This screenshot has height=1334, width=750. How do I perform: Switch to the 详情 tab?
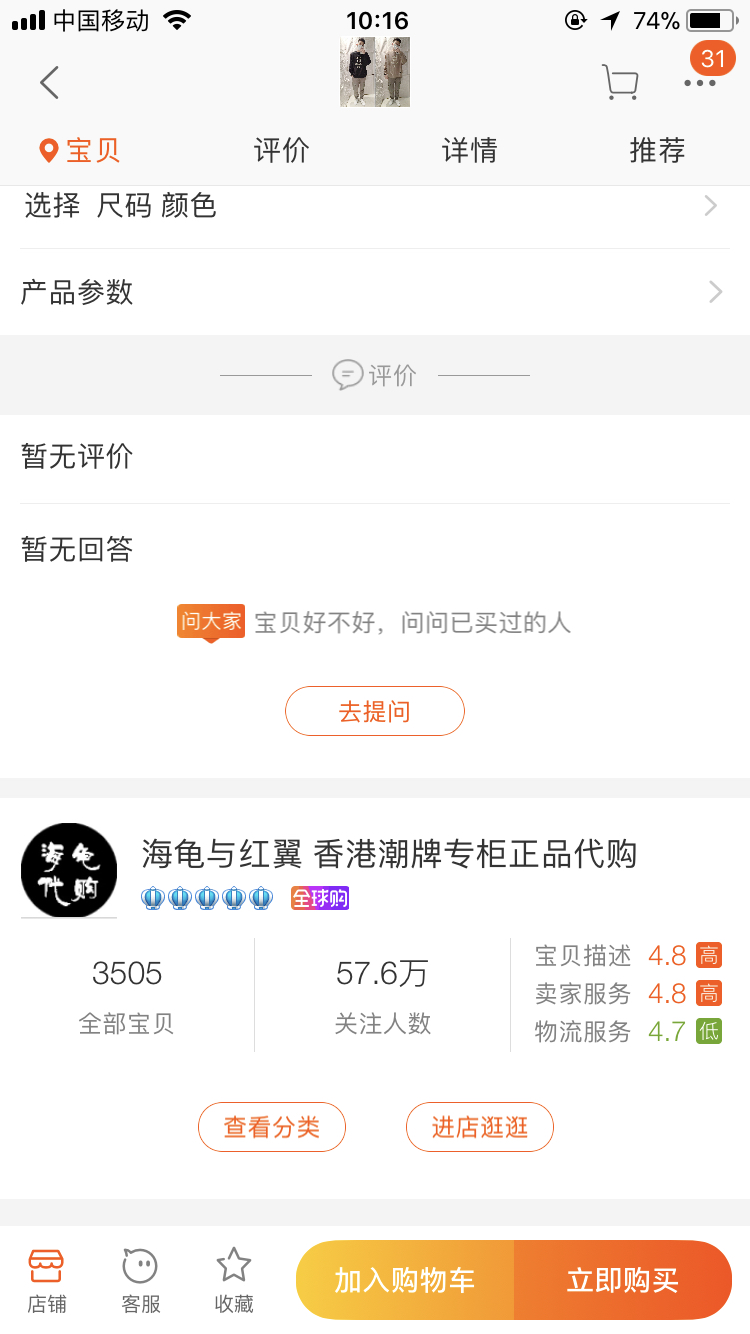[x=469, y=150]
